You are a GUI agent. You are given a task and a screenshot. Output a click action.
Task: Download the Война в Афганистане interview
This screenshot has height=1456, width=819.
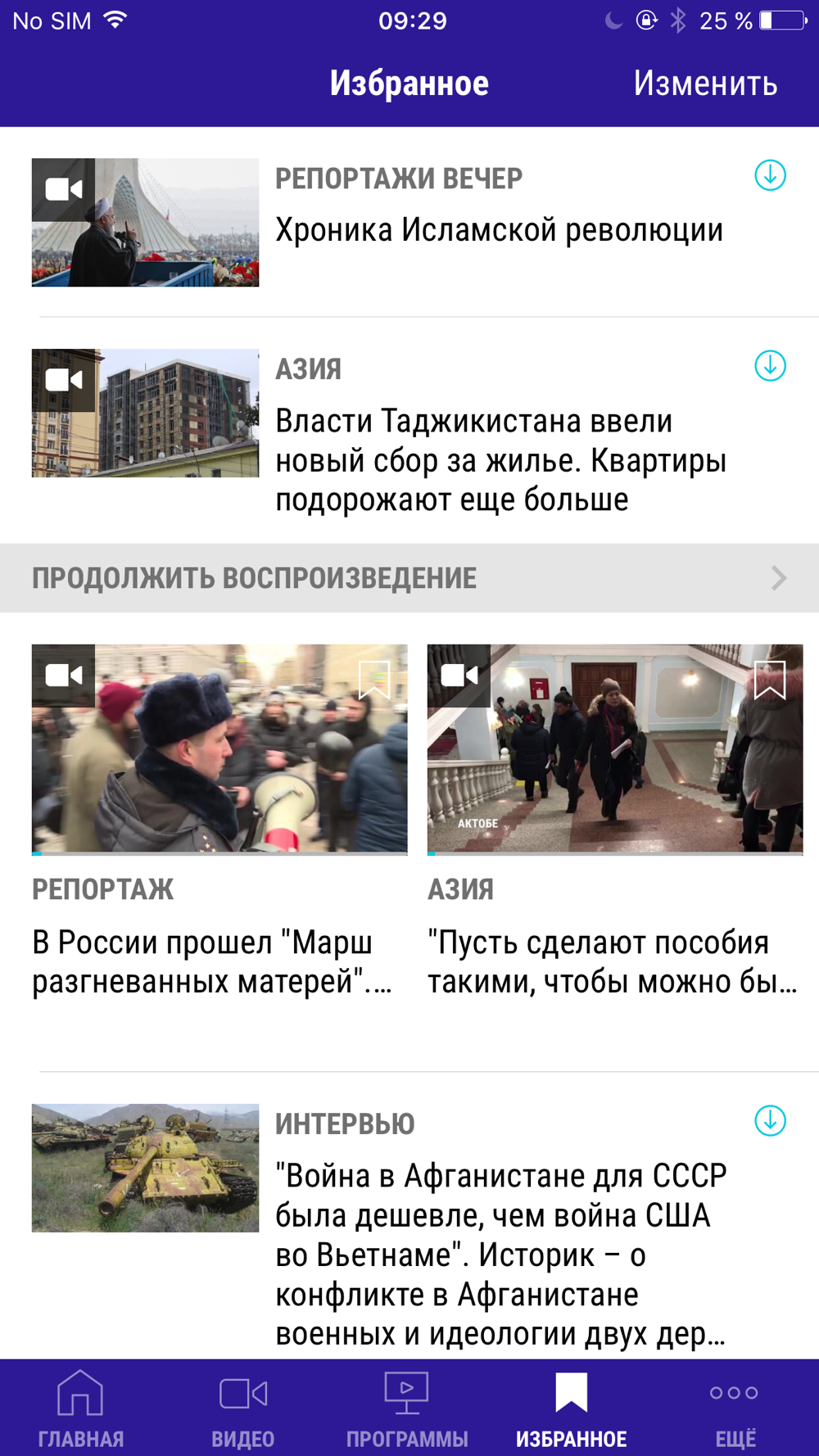770,1121
